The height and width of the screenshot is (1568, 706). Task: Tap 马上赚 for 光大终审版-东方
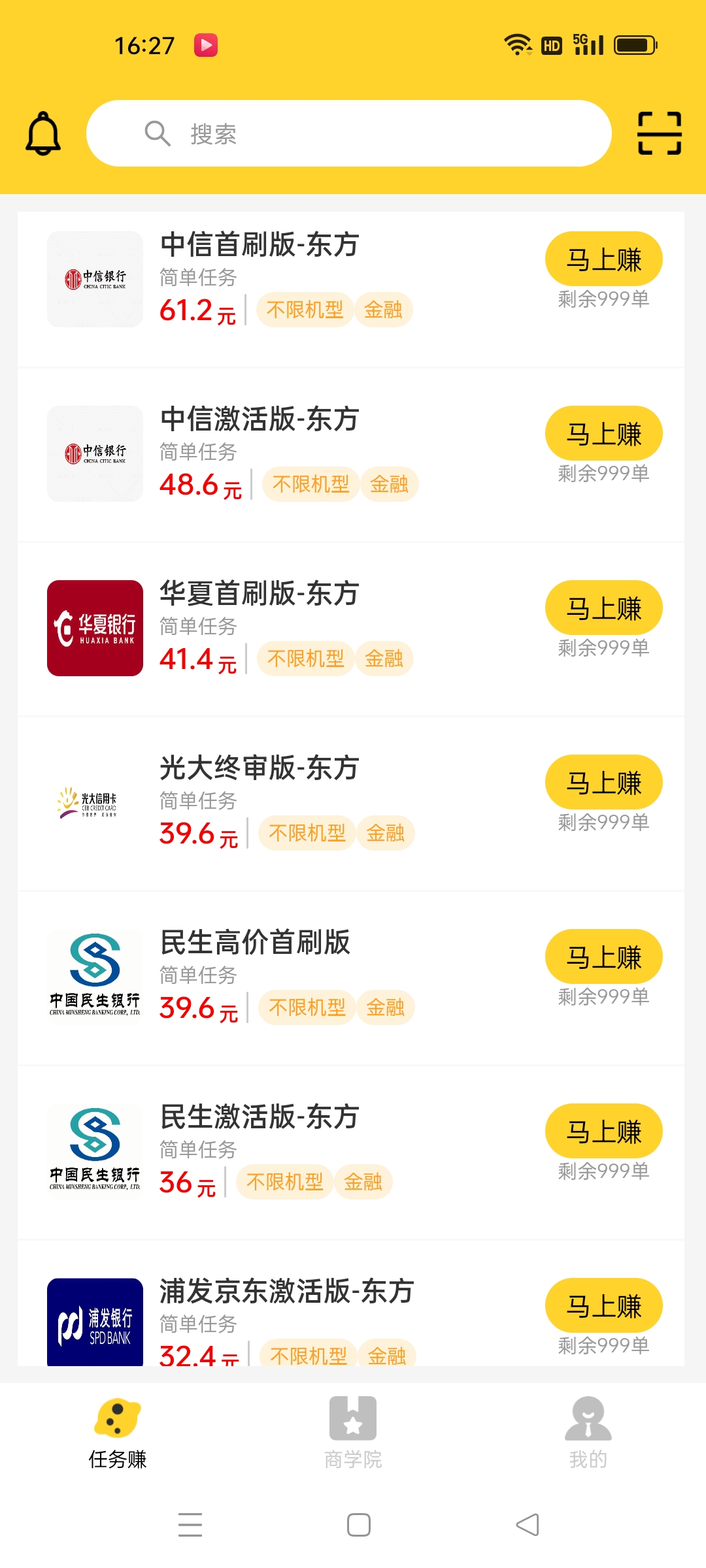(603, 783)
